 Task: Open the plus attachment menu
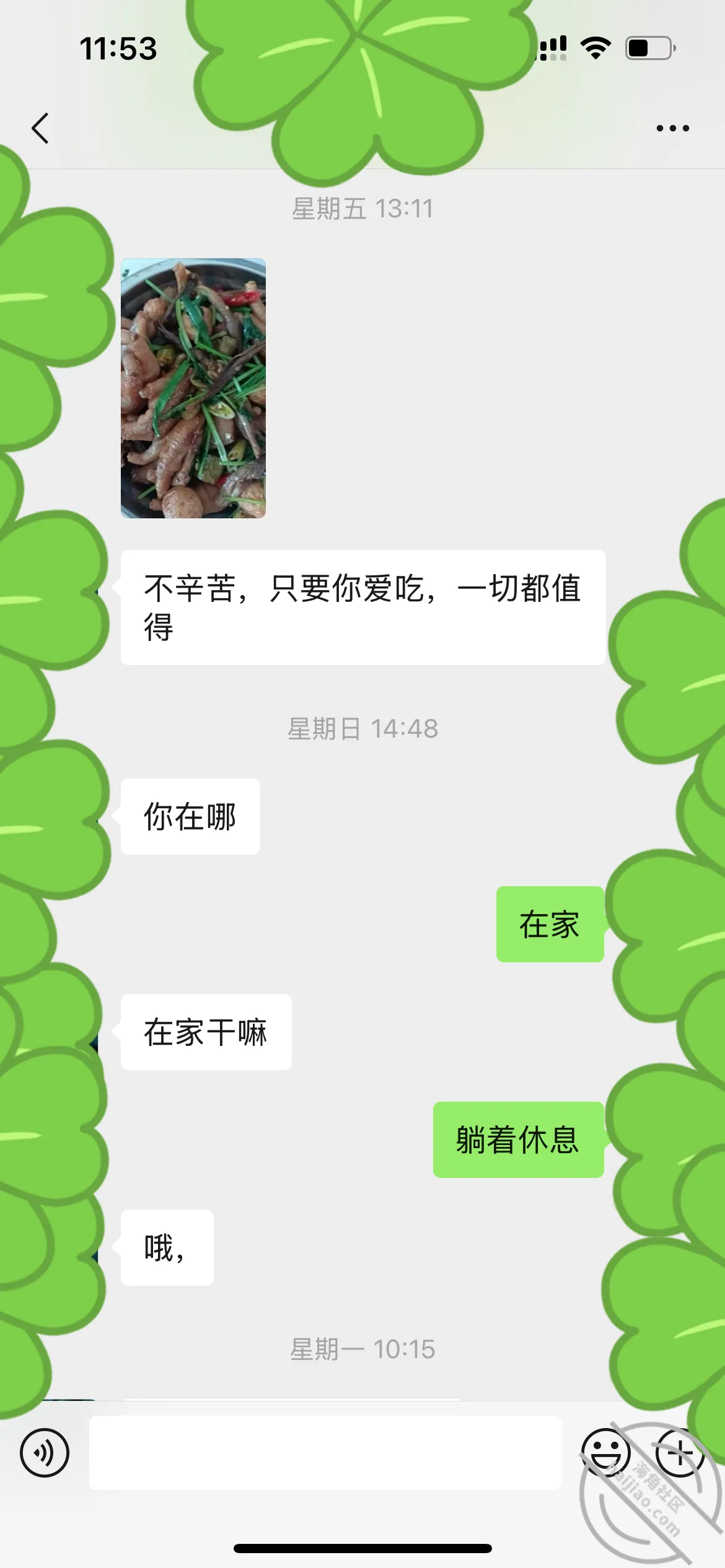click(x=680, y=1453)
